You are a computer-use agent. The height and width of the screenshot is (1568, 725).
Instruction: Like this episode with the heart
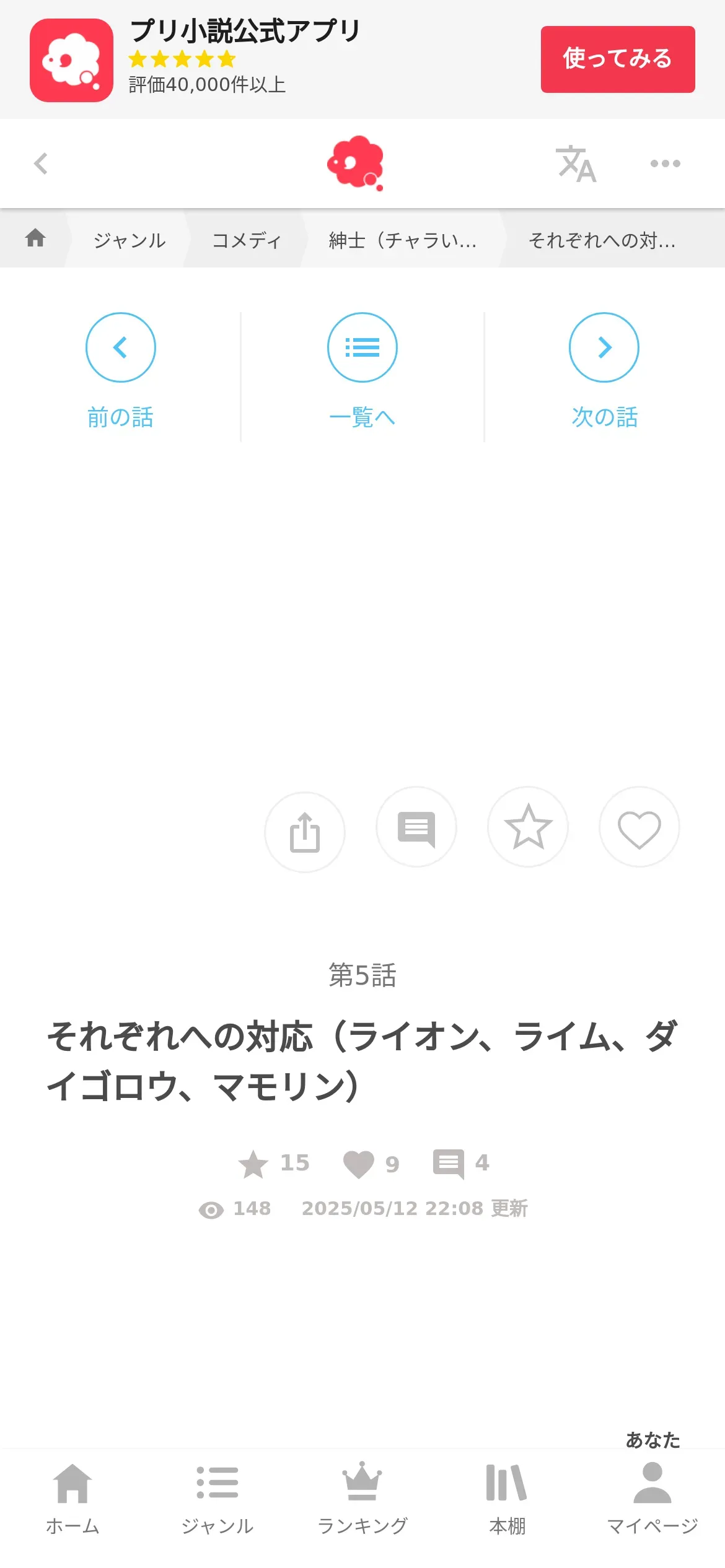[x=639, y=827]
